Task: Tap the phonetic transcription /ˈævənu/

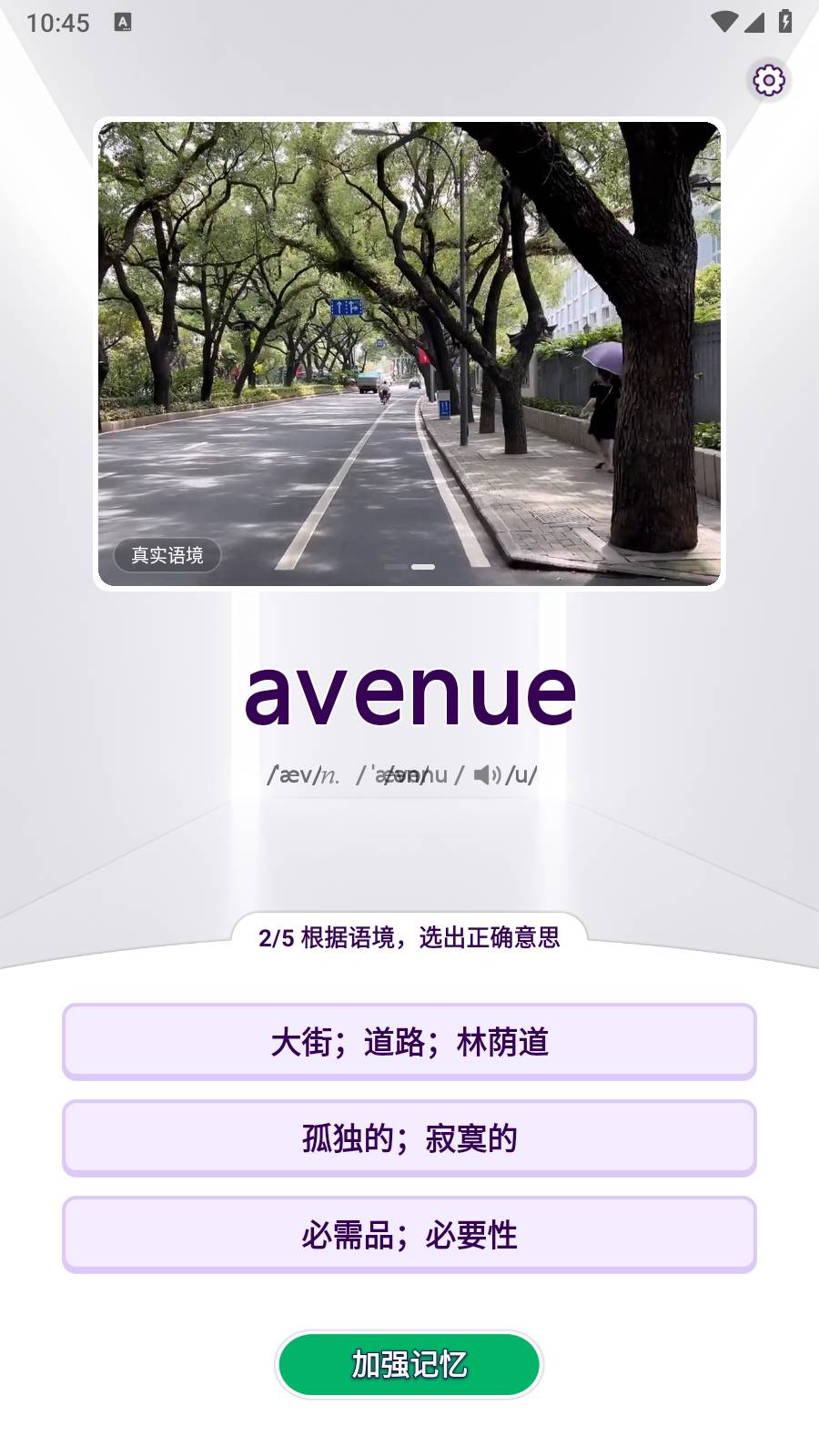Action: (409, 774)
